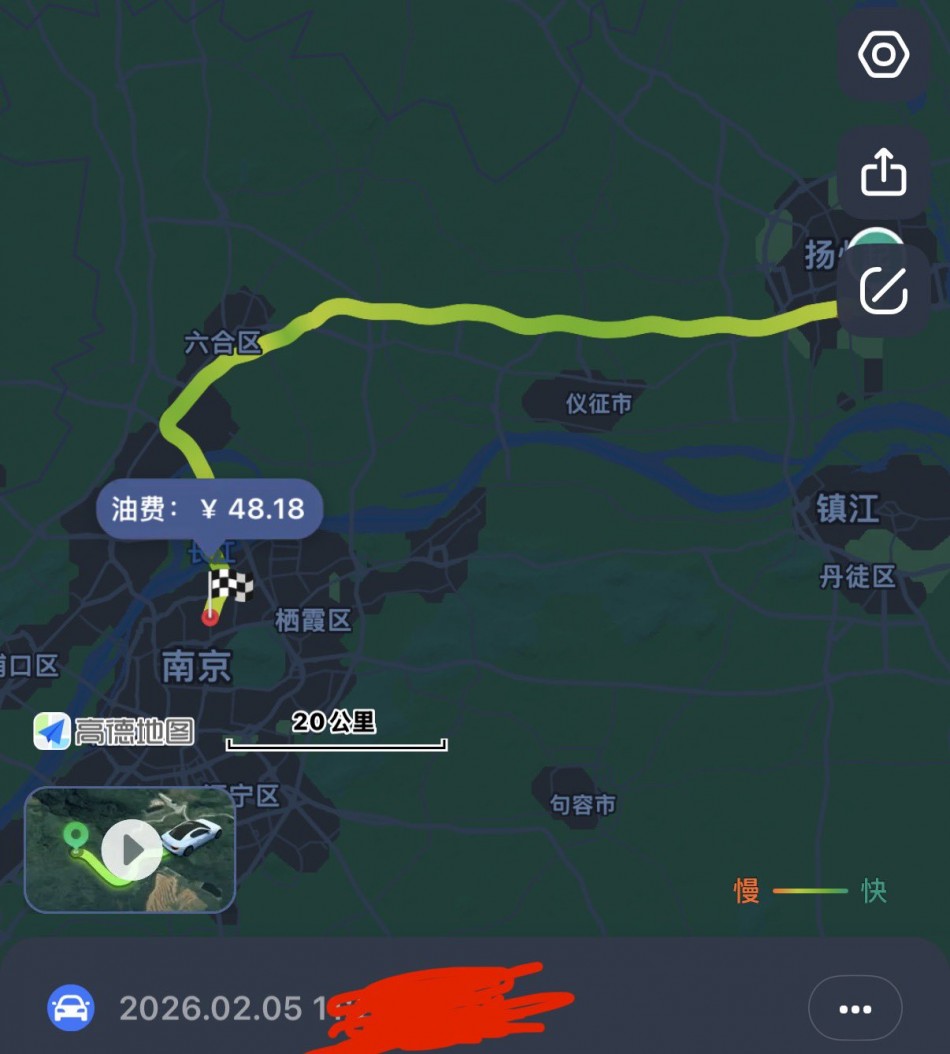Share this driving route

point(883,172)
